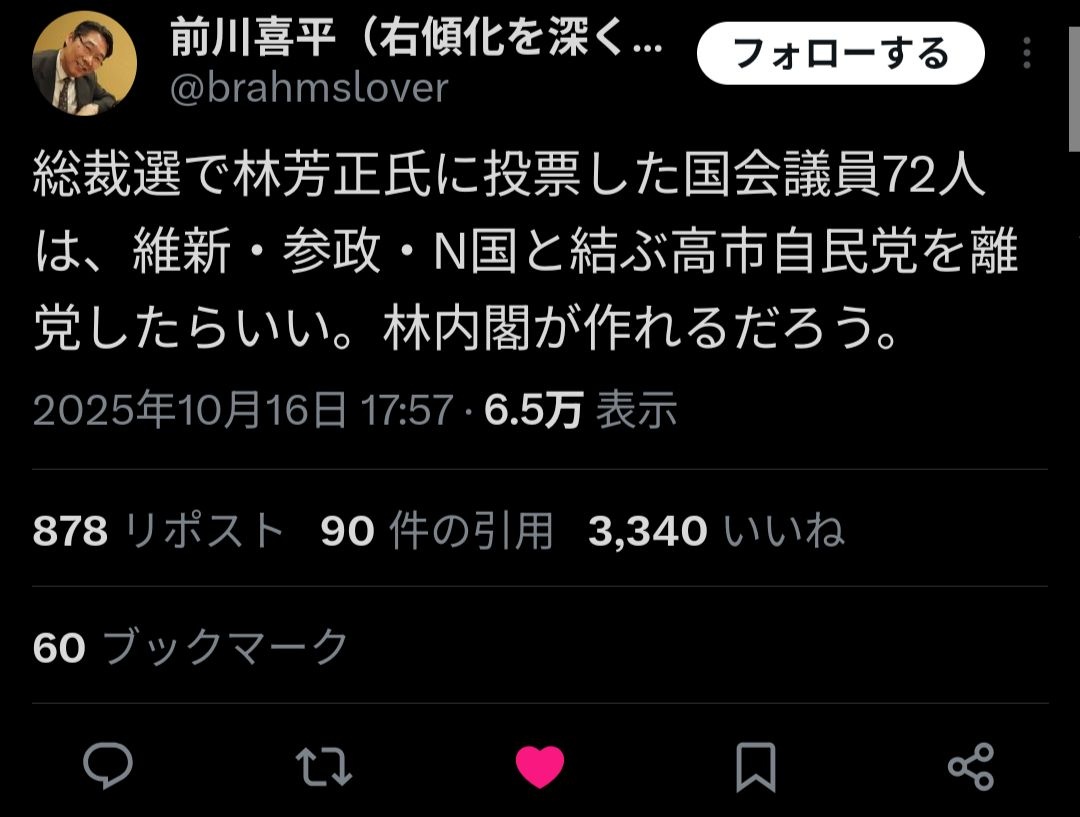Unlike the post via the pink heart
Screen dimensions: 1080x817
540,766
